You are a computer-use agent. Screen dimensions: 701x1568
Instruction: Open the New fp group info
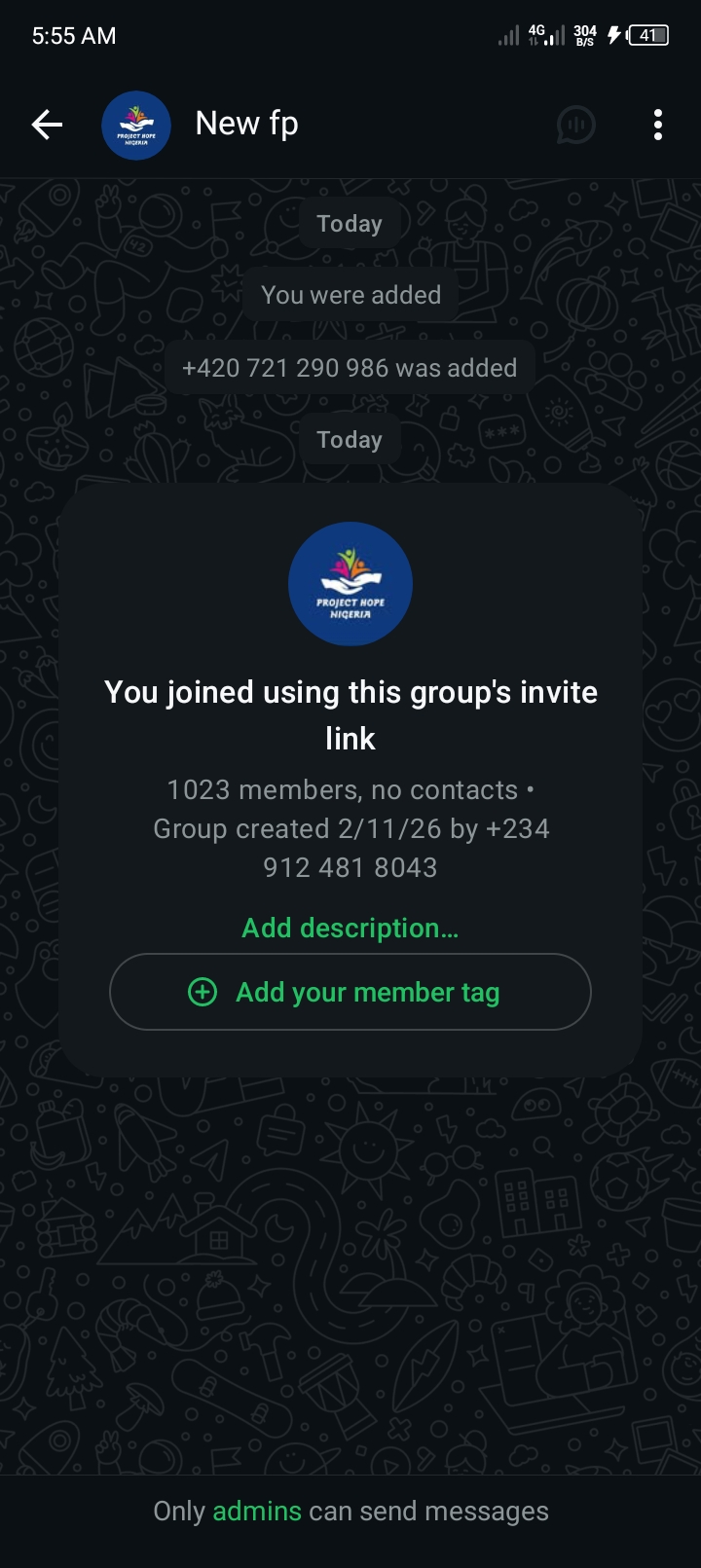(x=246, y=124)
